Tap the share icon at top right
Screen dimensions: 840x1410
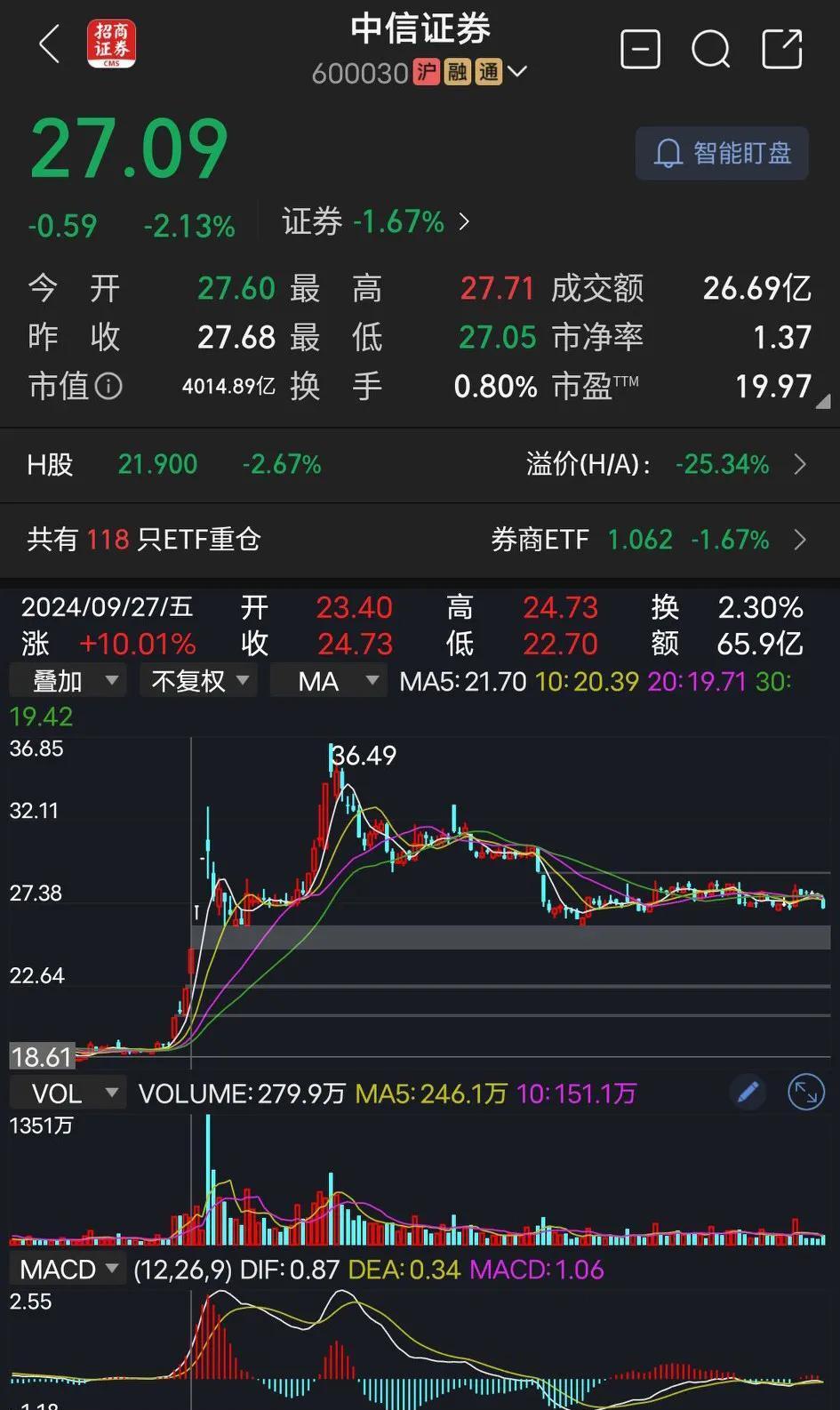tap(781, 49)
